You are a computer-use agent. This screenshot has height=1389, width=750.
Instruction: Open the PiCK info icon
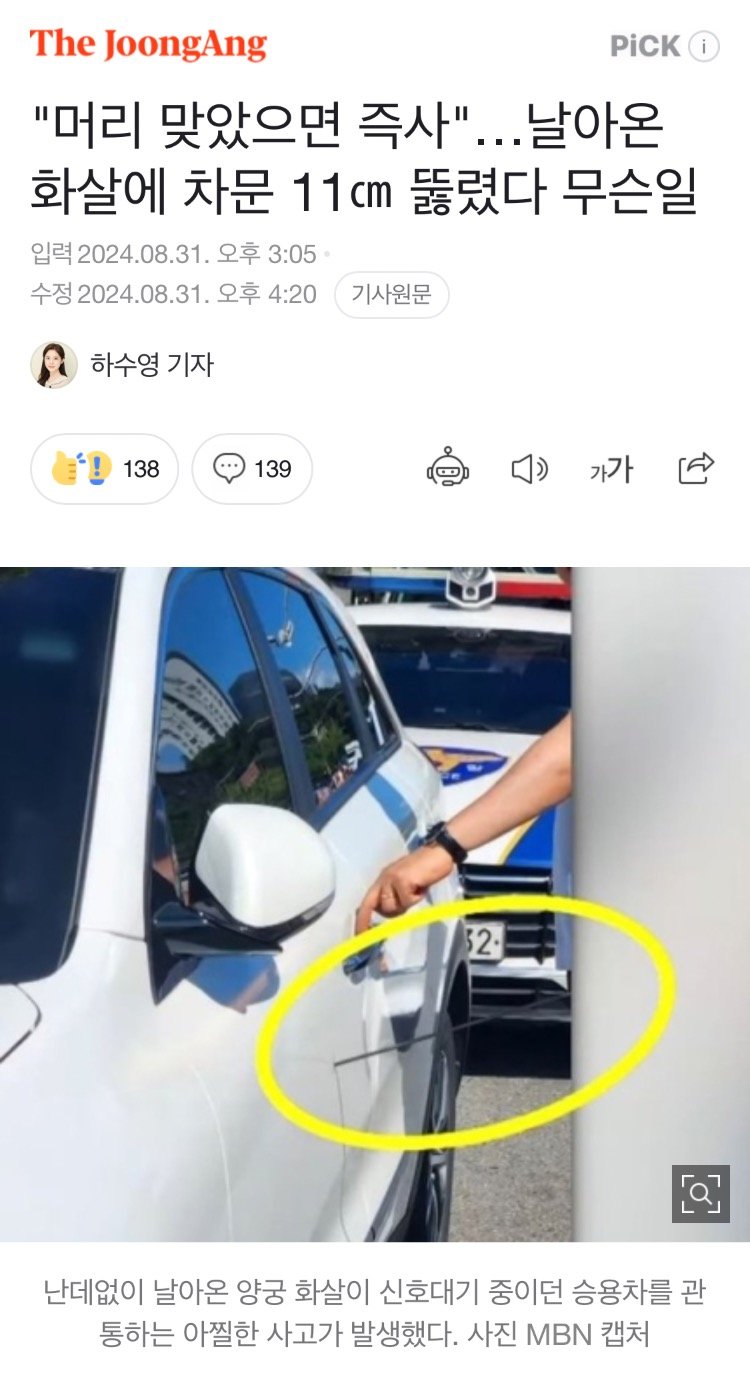tap(704, 47)
